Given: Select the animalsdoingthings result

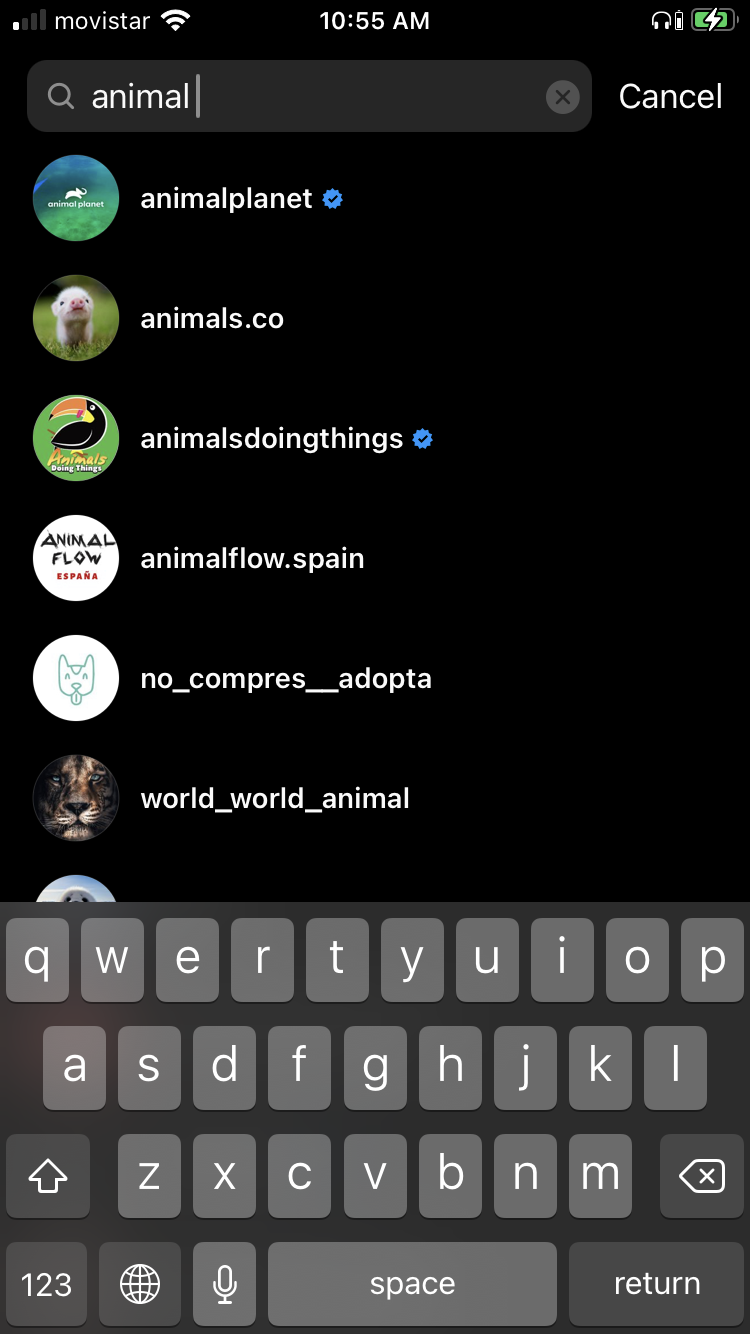Looking at the screenshot, I should [375, 438].
